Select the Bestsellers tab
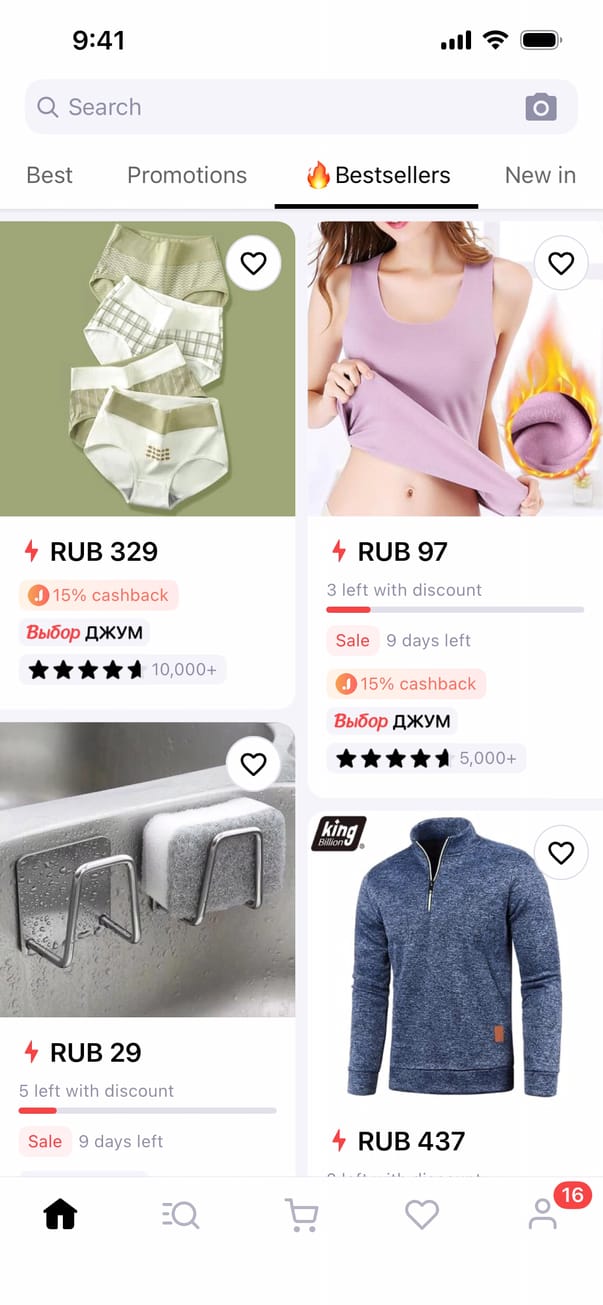The width and height of the screenshot is (603, 1305). (x=378, y=175)
